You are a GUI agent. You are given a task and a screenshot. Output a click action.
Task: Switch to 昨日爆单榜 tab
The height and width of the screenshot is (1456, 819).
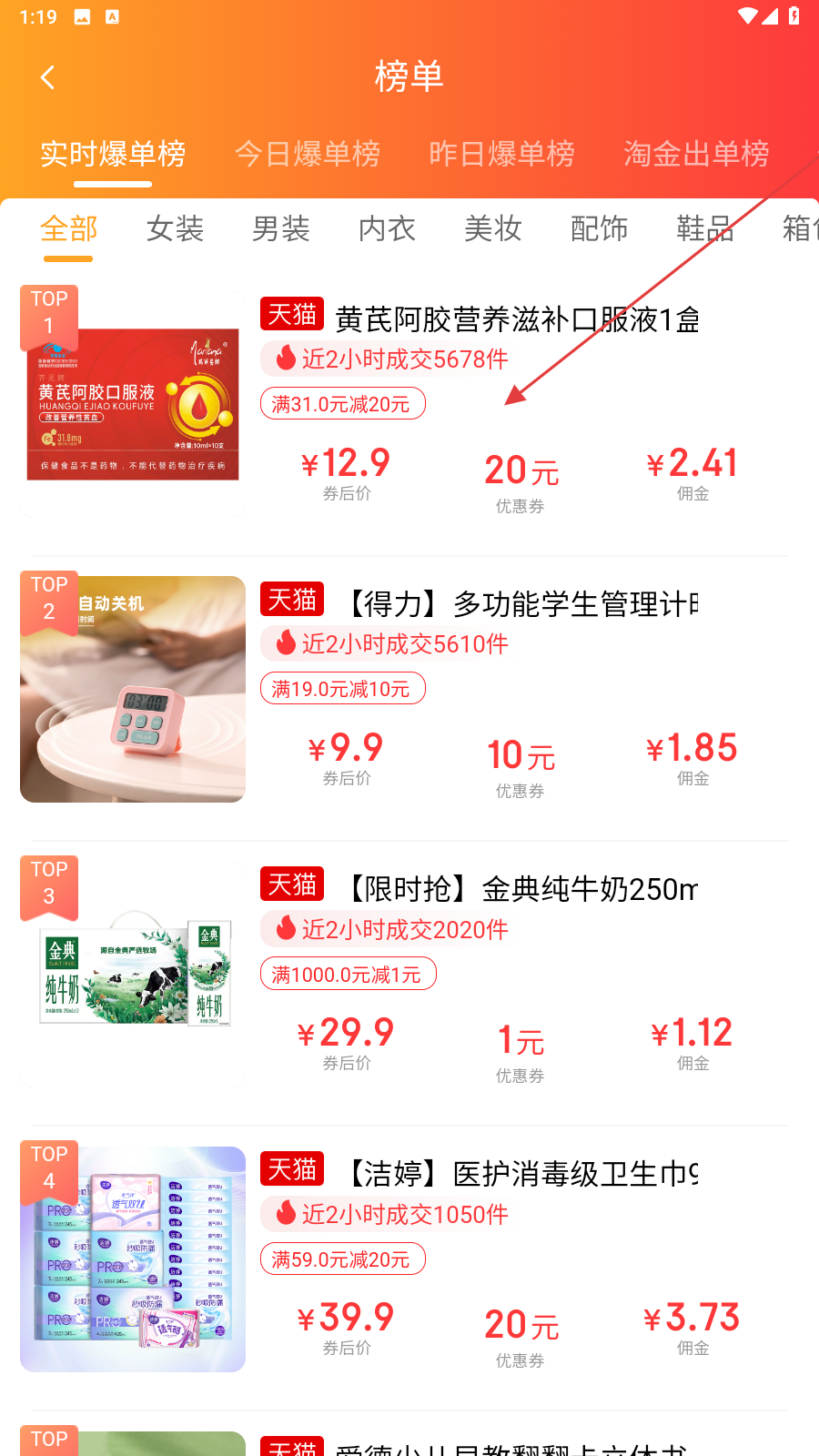tap(501, 154)
